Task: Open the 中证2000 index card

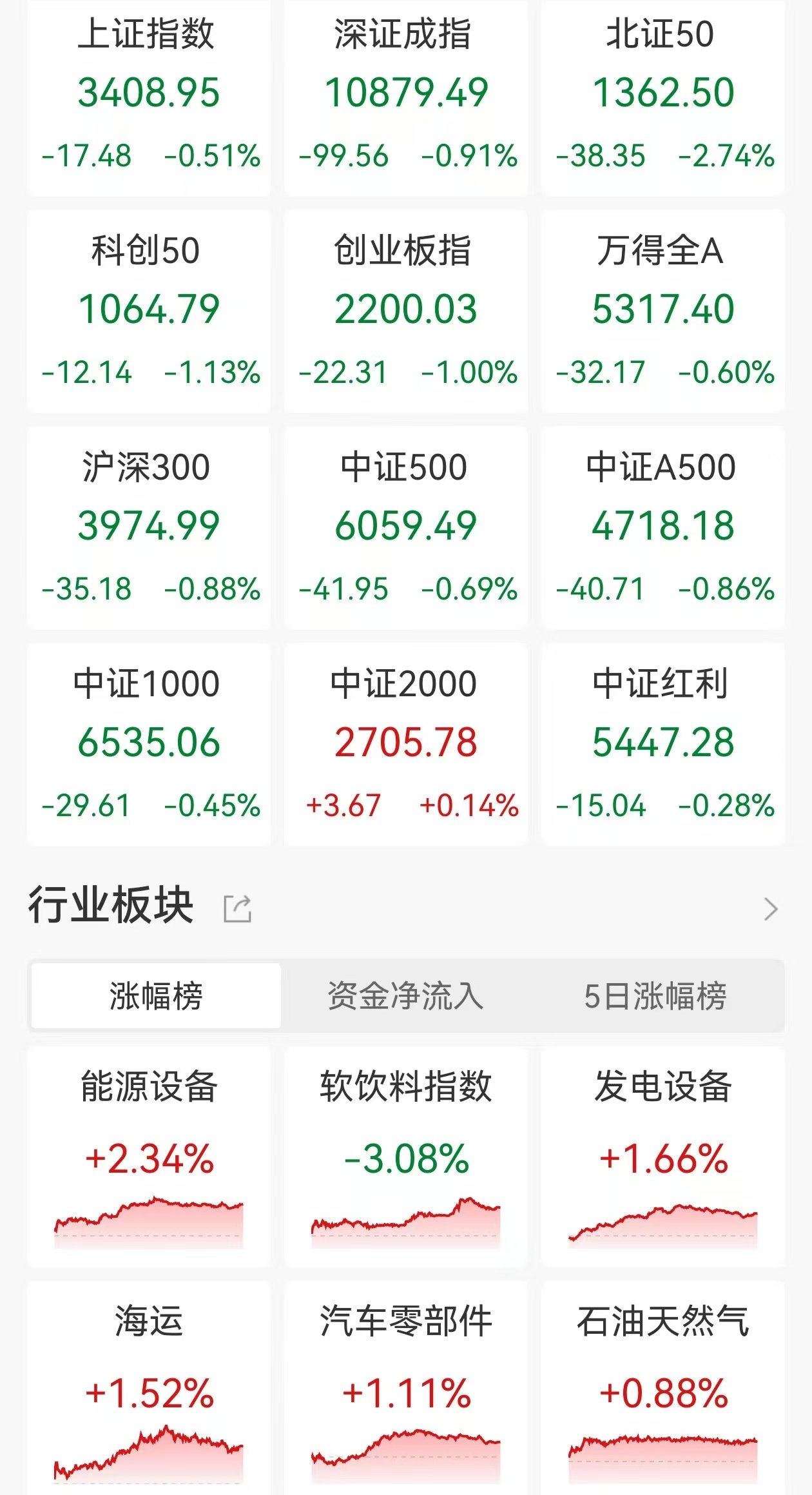Action: [x=406, y=744]
